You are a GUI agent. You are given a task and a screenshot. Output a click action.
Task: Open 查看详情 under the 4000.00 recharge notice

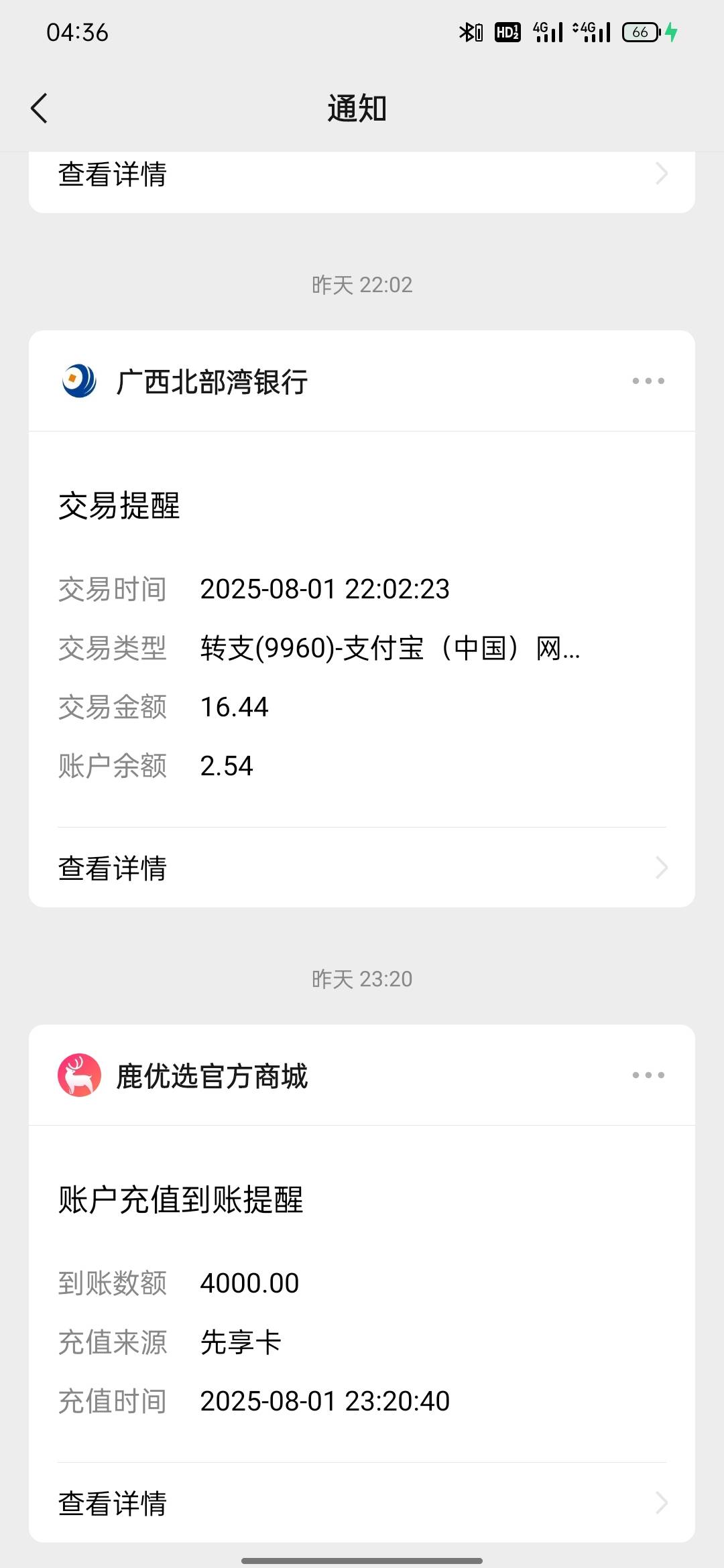pyautogui.click(x=362, y=1503)
